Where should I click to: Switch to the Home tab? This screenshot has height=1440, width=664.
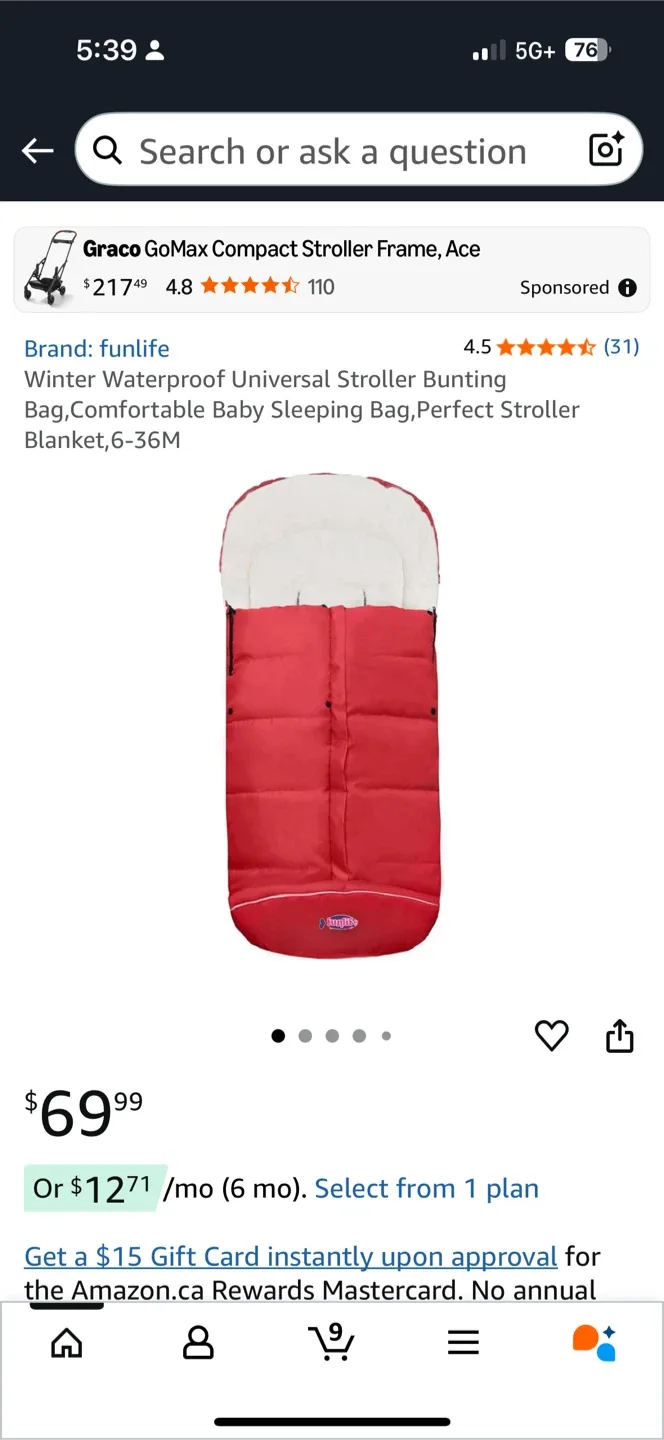coord(66,1342)
